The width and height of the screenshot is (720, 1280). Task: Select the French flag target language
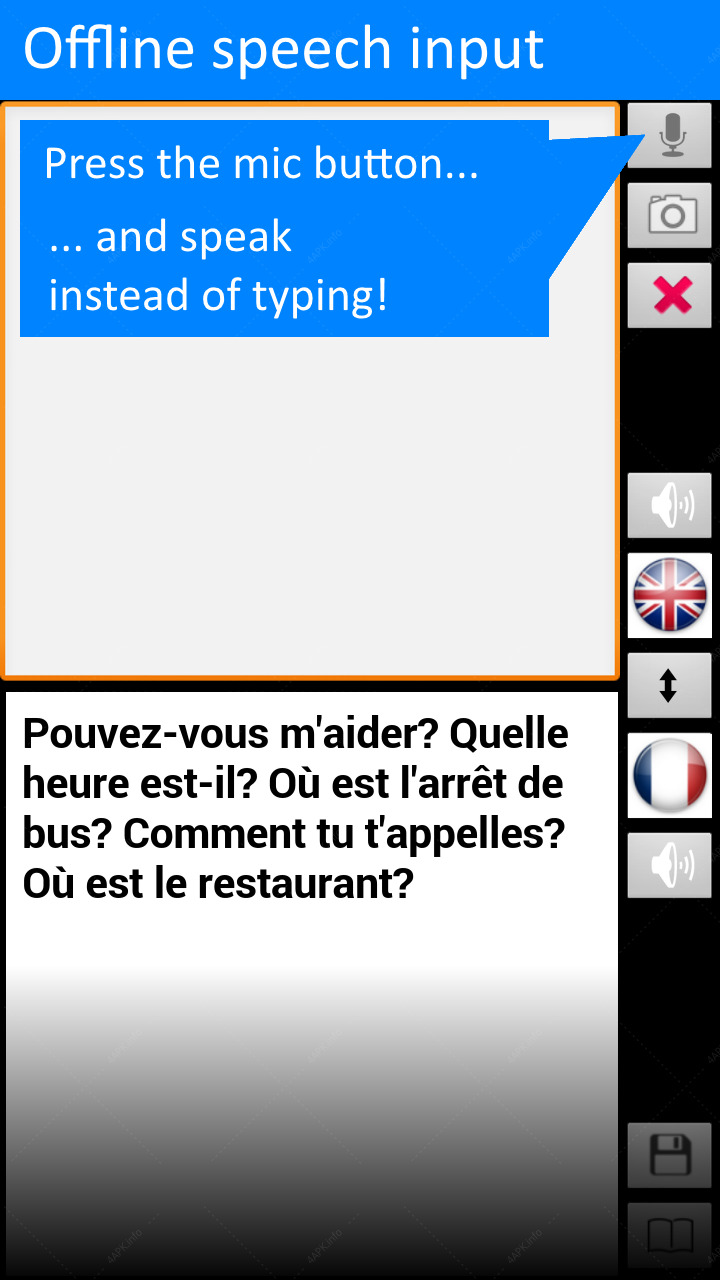point(670,775)
